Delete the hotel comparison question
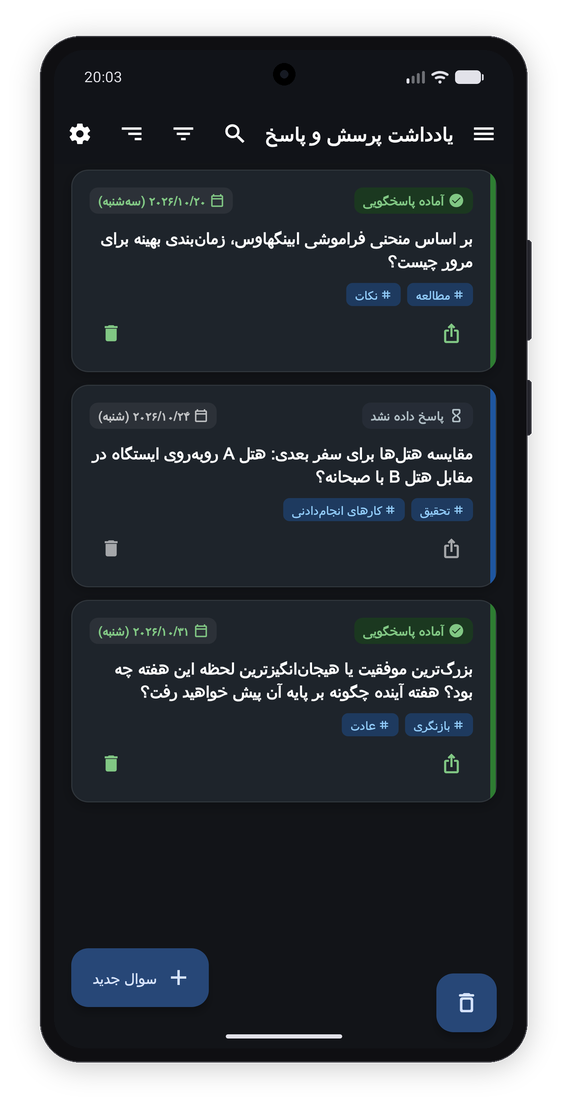 point(111,549)
